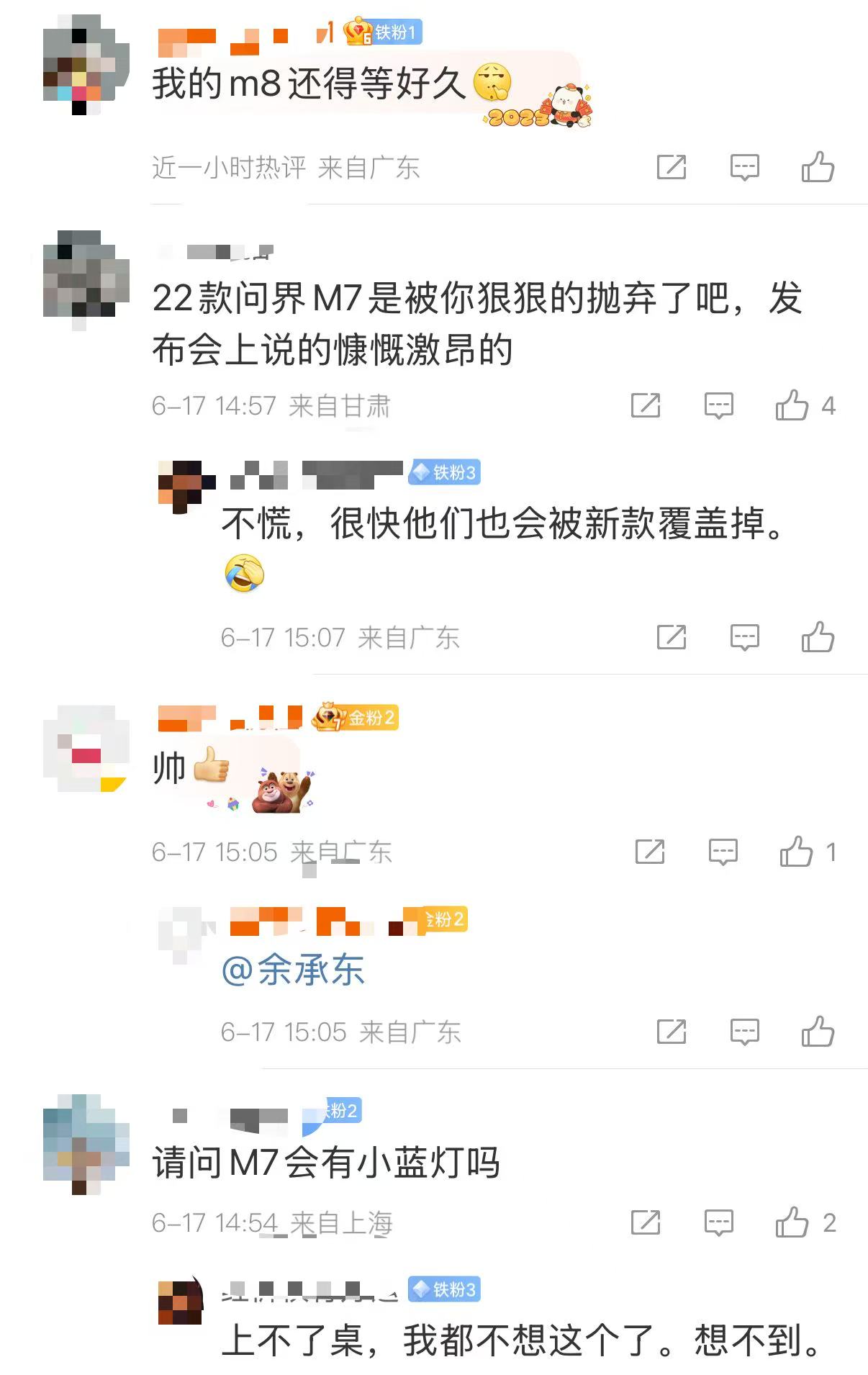Open the @余承东 mention link
Screen dimensions: 868x1375
pyautogui.click(x=293, y=970)
